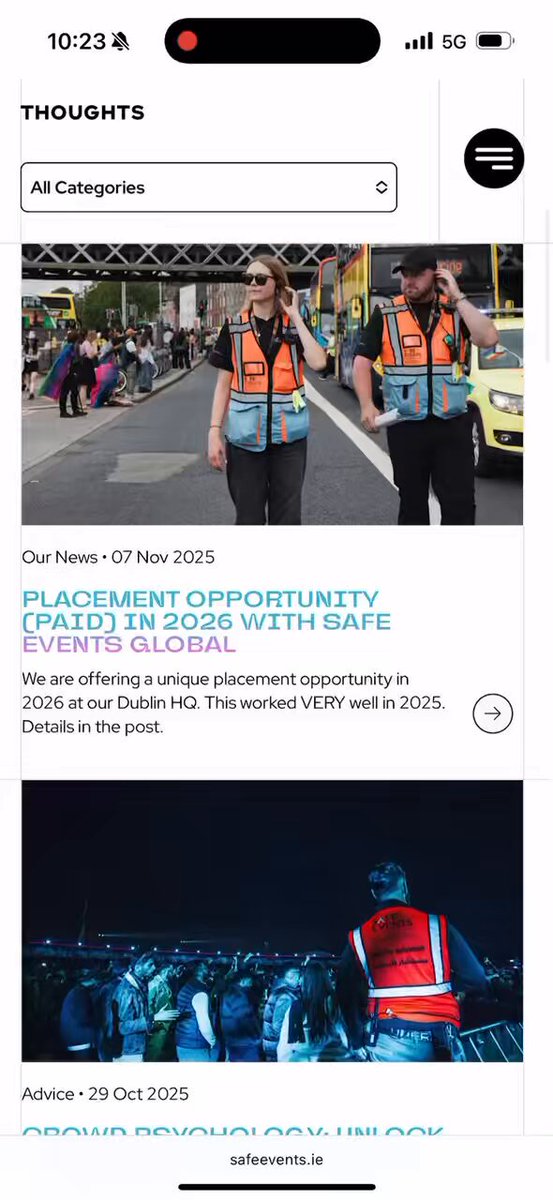Expand the All Categories dropdown
This screenshot has height=1200, width=553.
tap(209, 187)
